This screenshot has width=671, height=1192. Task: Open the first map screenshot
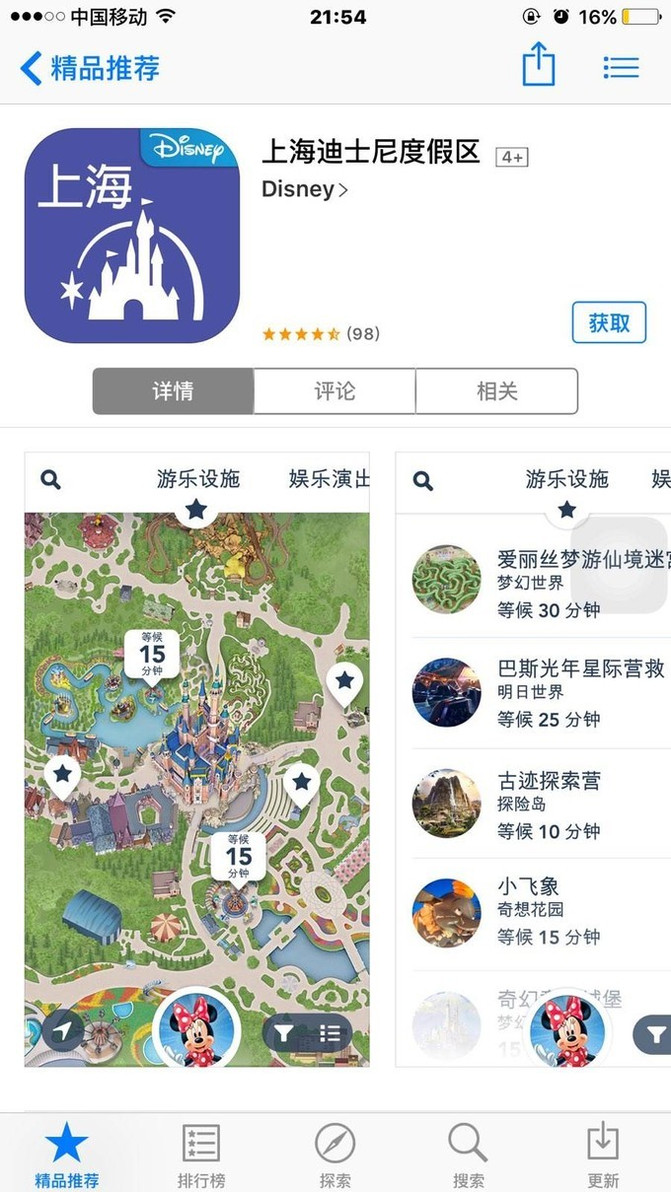197,760
